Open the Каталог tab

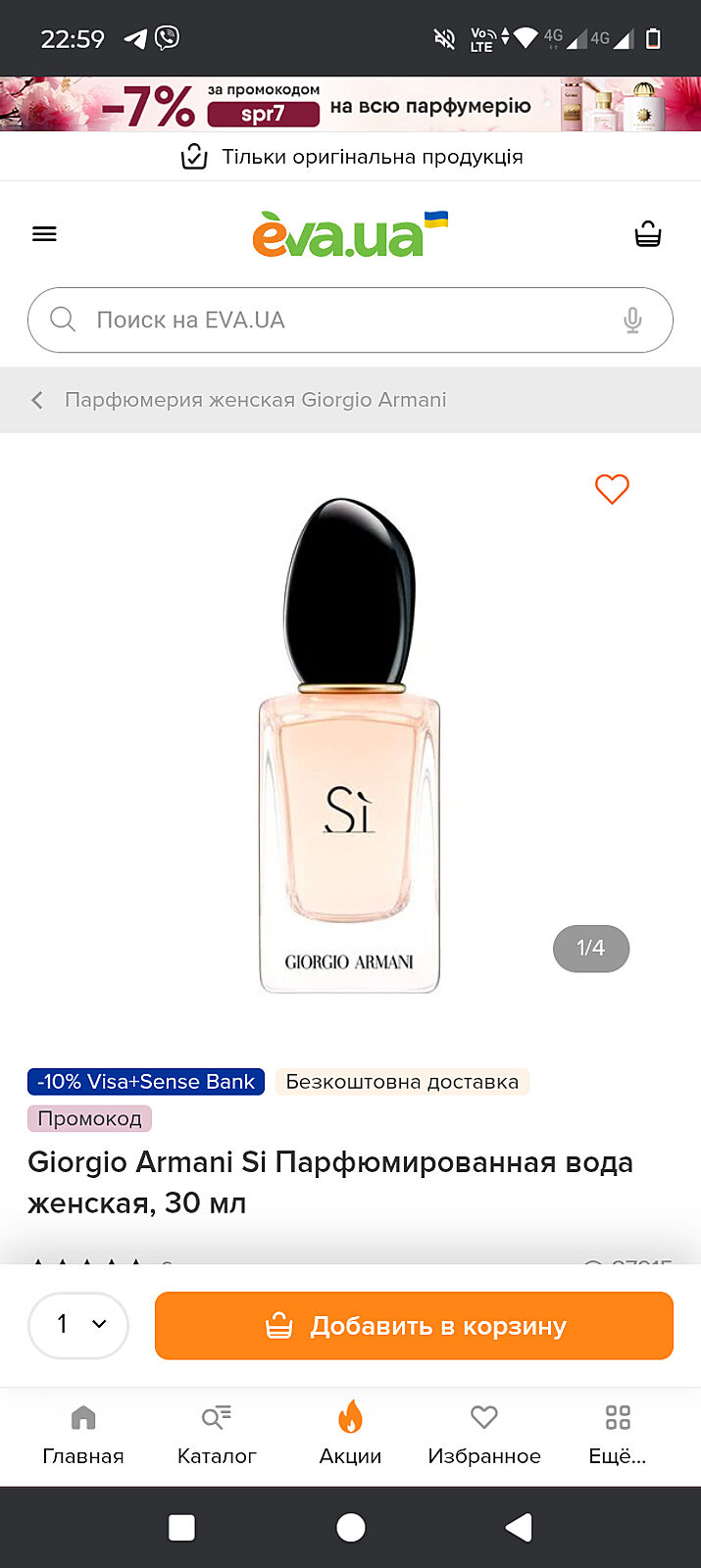tap(217, 1435)
